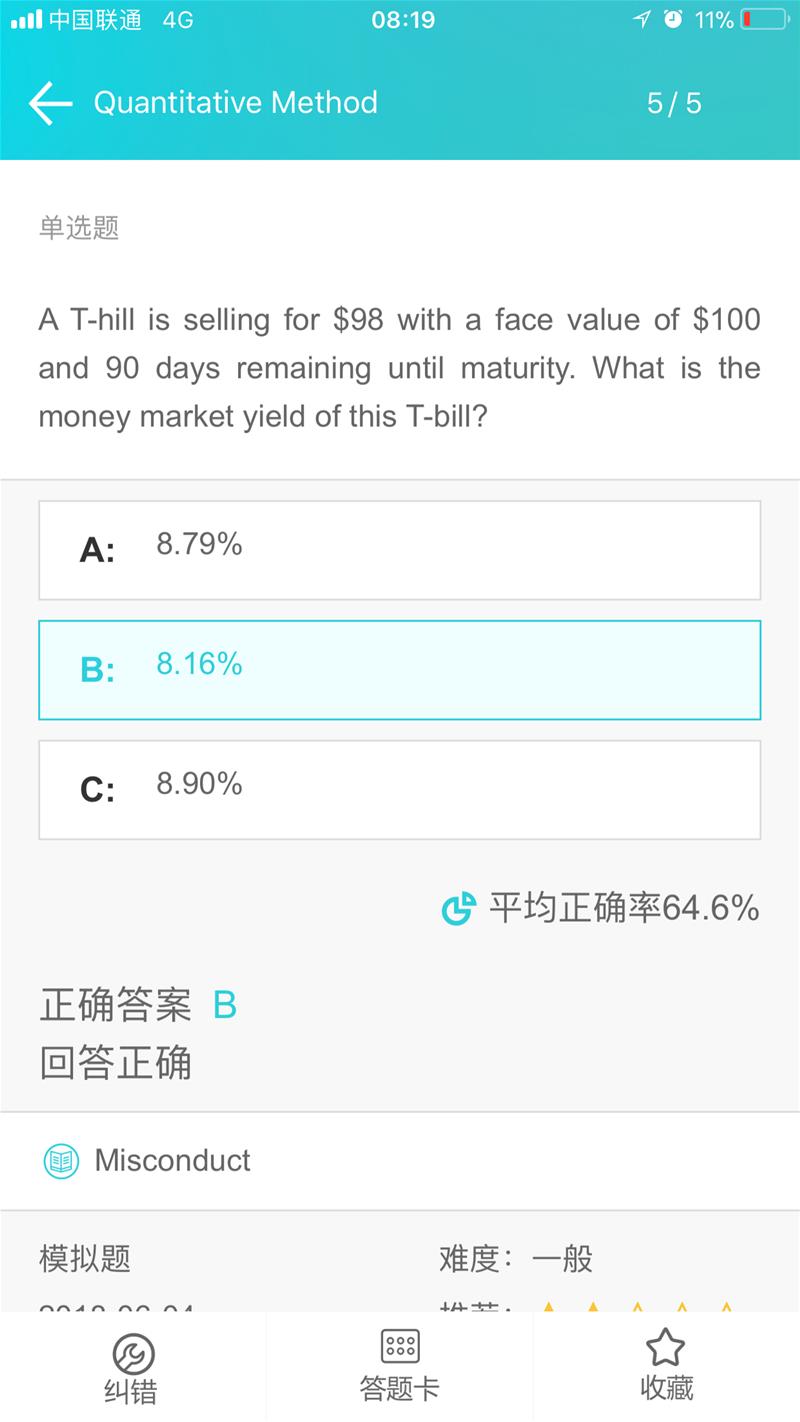
Task: Select answer A: 8.79%
Action: point(399,550)
